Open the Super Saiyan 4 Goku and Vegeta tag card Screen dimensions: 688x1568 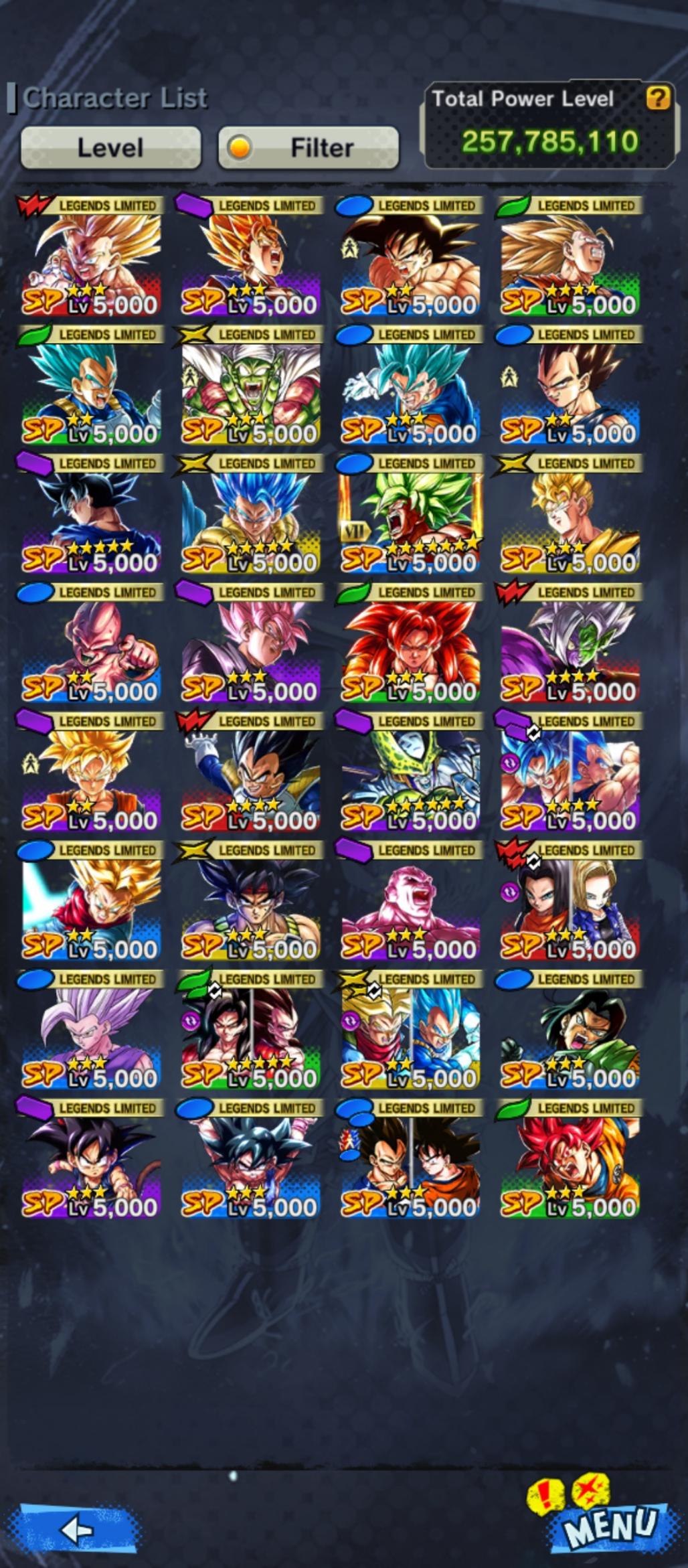coord(250,1032)
